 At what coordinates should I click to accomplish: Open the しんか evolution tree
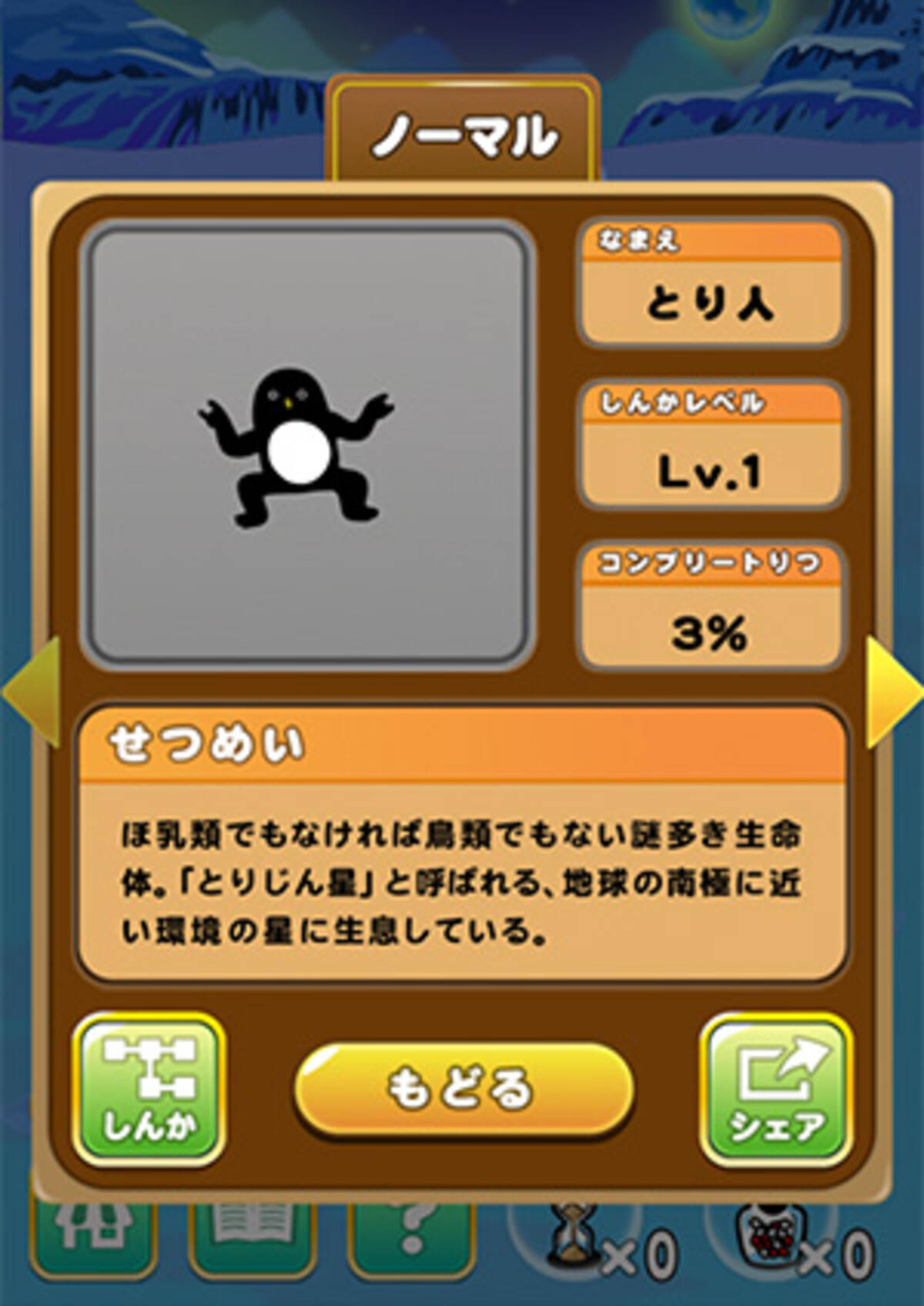pyautogui.click(x=149, y=1089)
